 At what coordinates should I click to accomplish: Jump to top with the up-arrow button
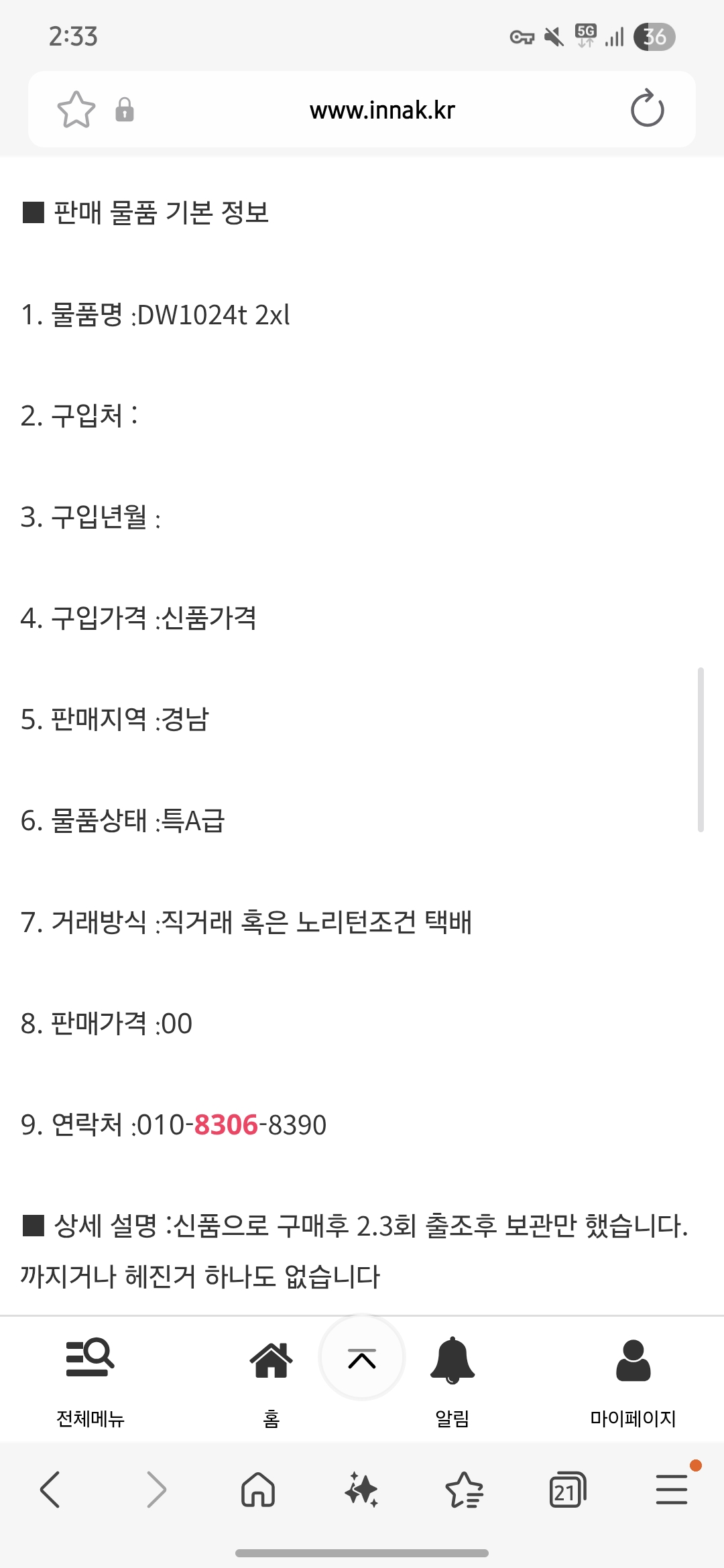tap(362, 1358)
